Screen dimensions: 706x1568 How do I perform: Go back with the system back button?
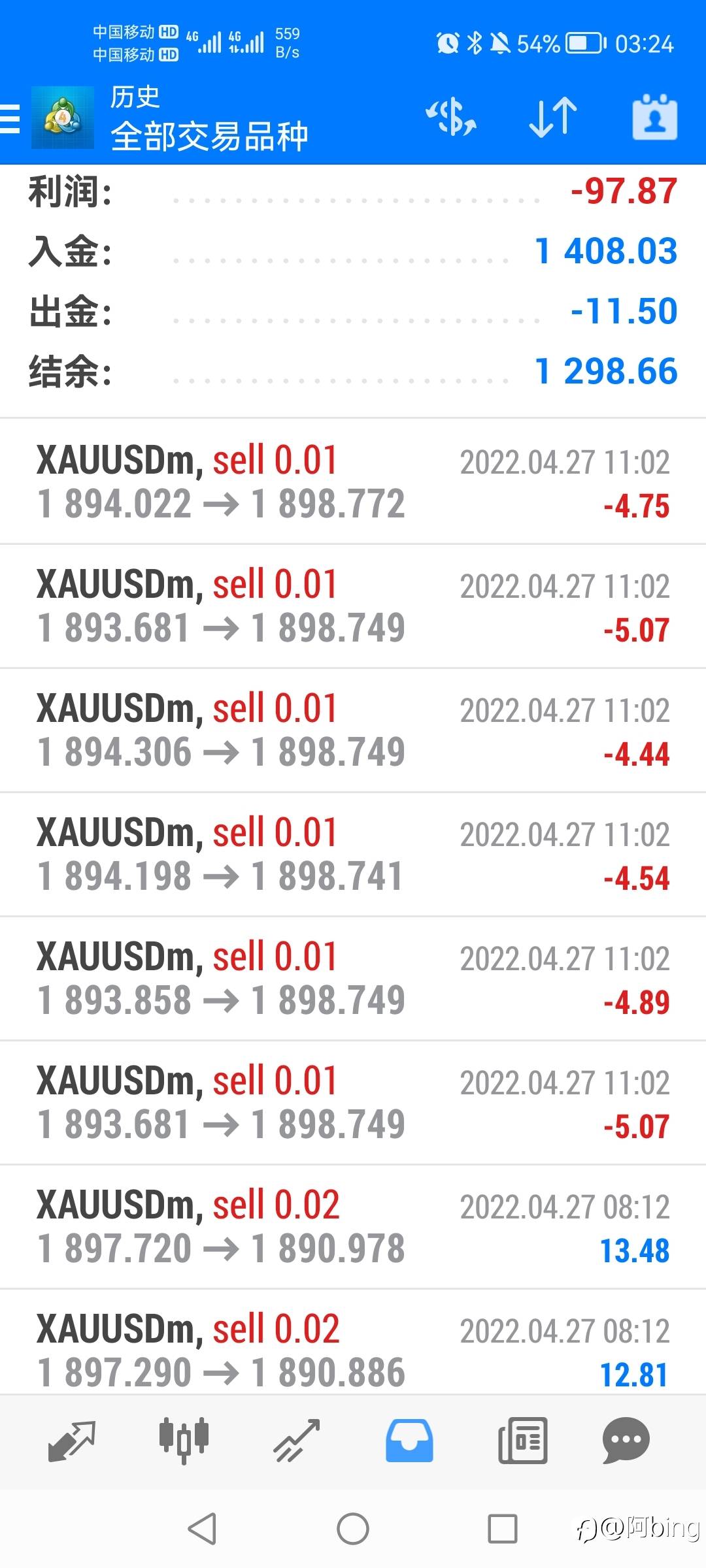[202, 1529]
